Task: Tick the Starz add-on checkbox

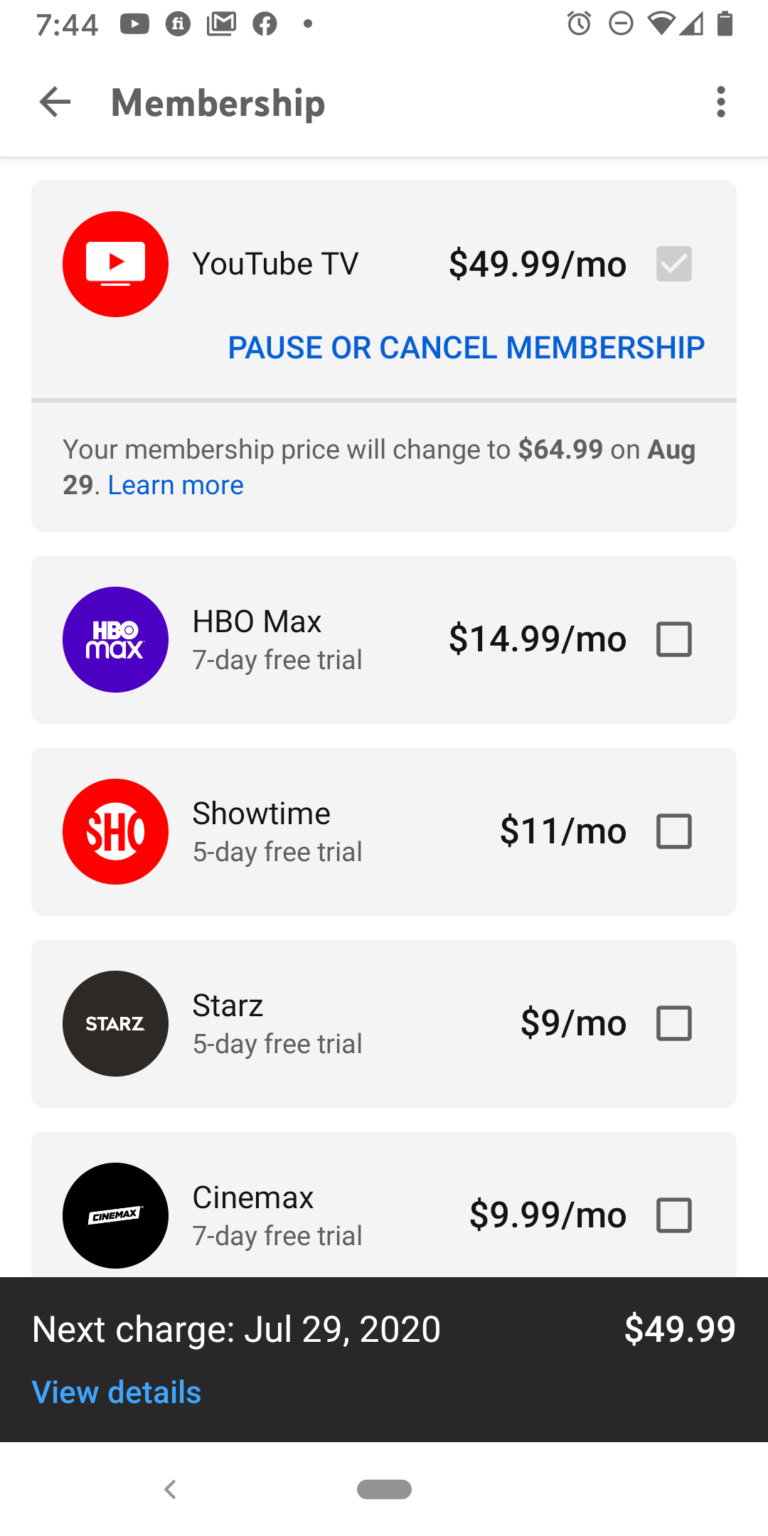Action: (x=674, y=1023)
